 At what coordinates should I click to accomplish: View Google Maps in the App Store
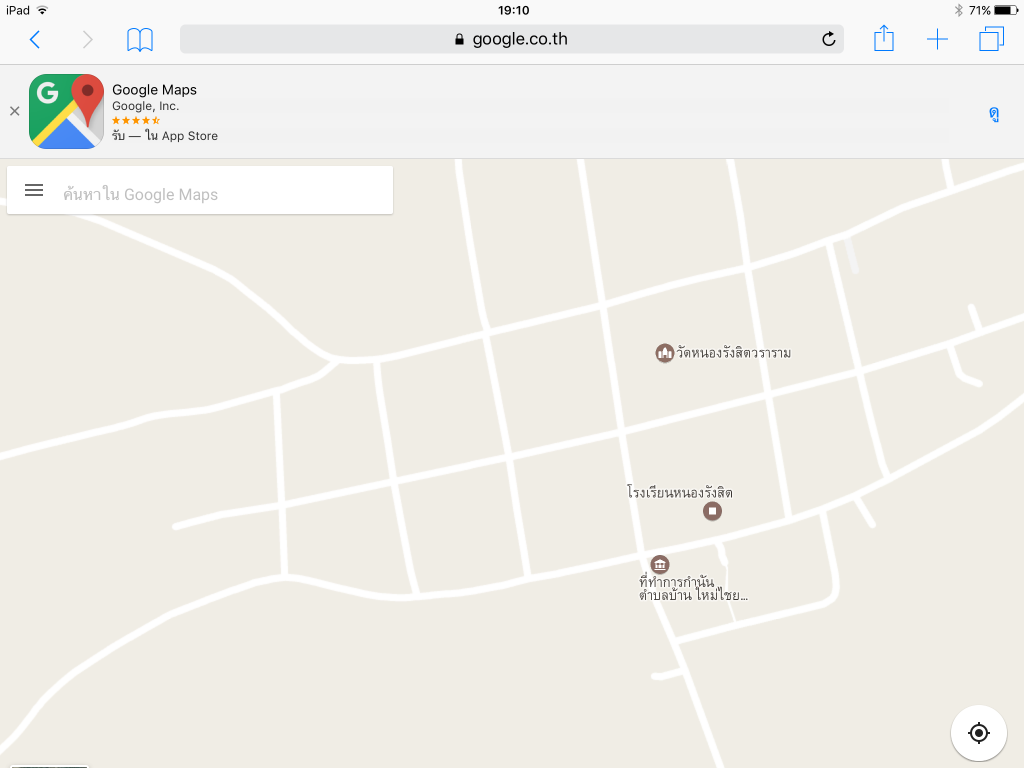point(993,114)
